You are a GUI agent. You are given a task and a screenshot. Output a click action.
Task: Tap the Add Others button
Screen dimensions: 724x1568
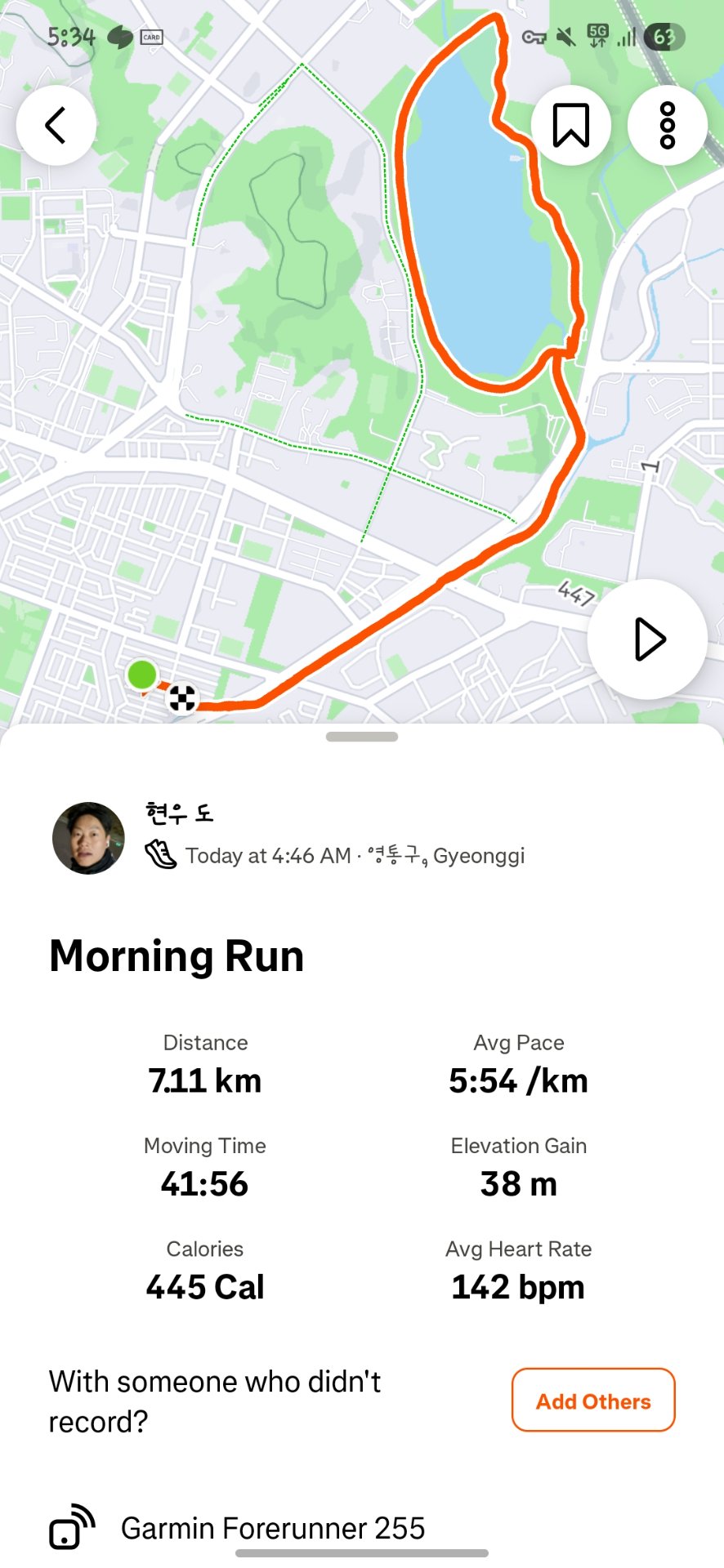click(593, 1401)
